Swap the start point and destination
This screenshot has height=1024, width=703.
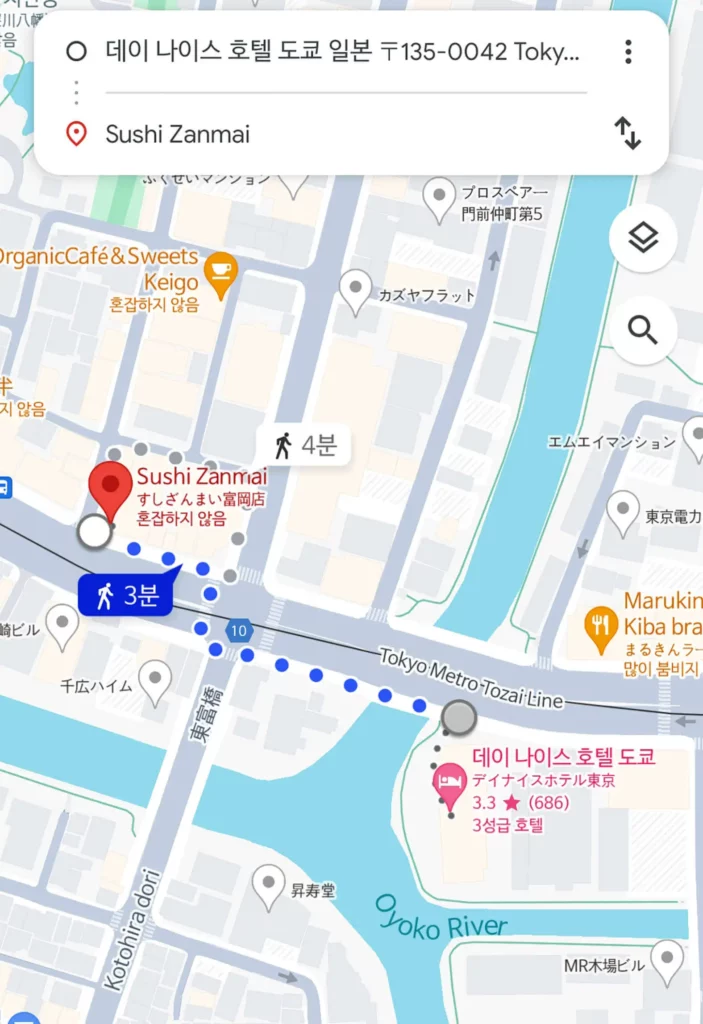pyautogui.click(x=628, y=133)
